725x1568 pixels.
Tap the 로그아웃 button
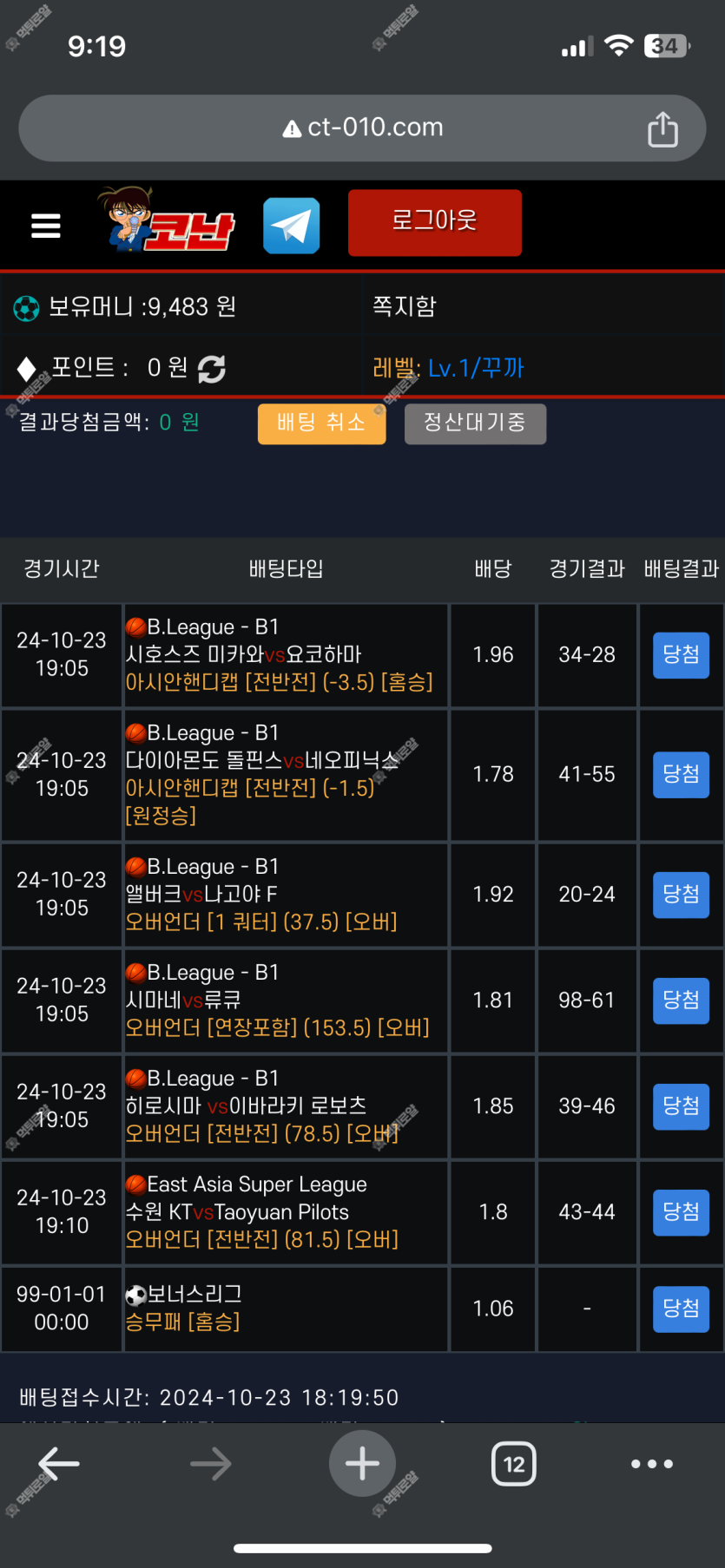point(435,223)
